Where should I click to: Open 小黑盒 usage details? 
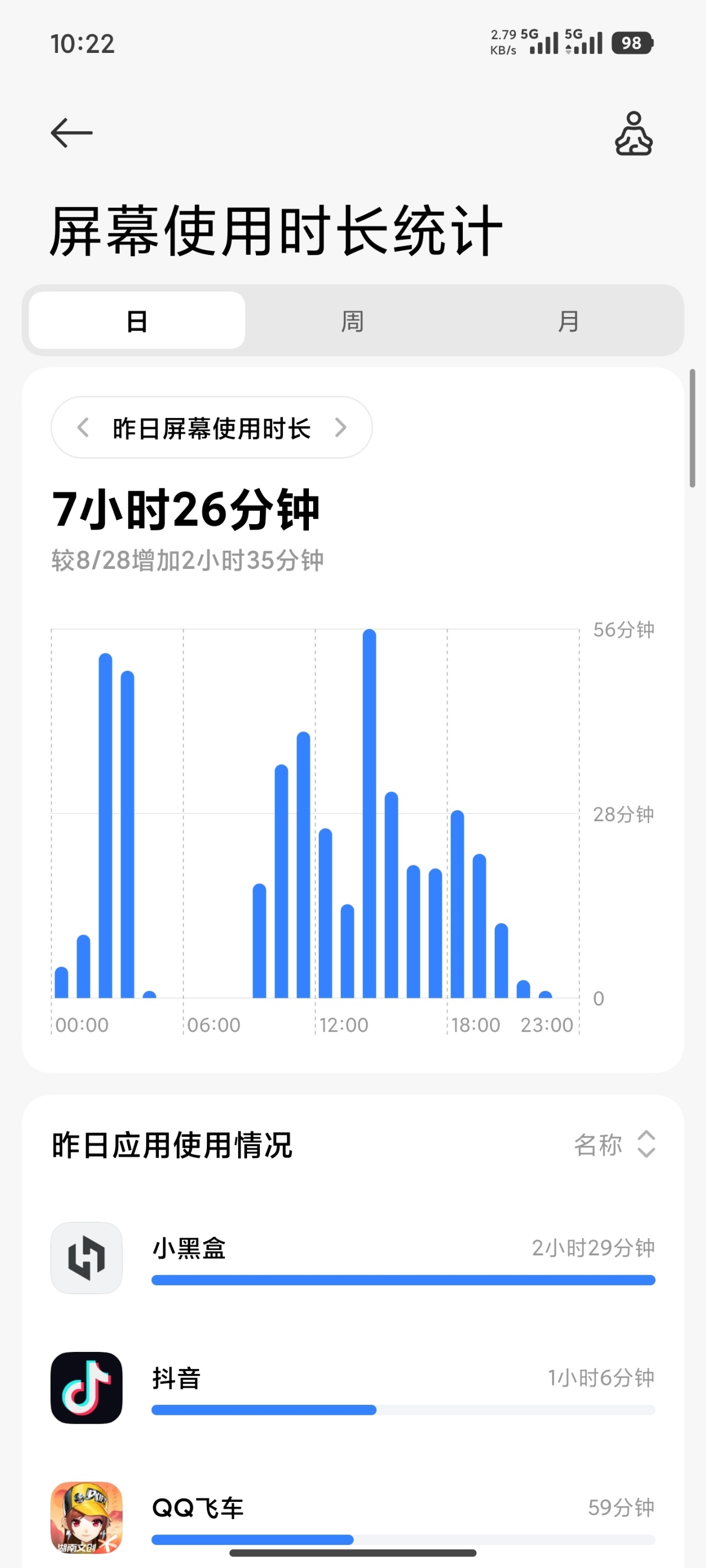coord(352,1258)
